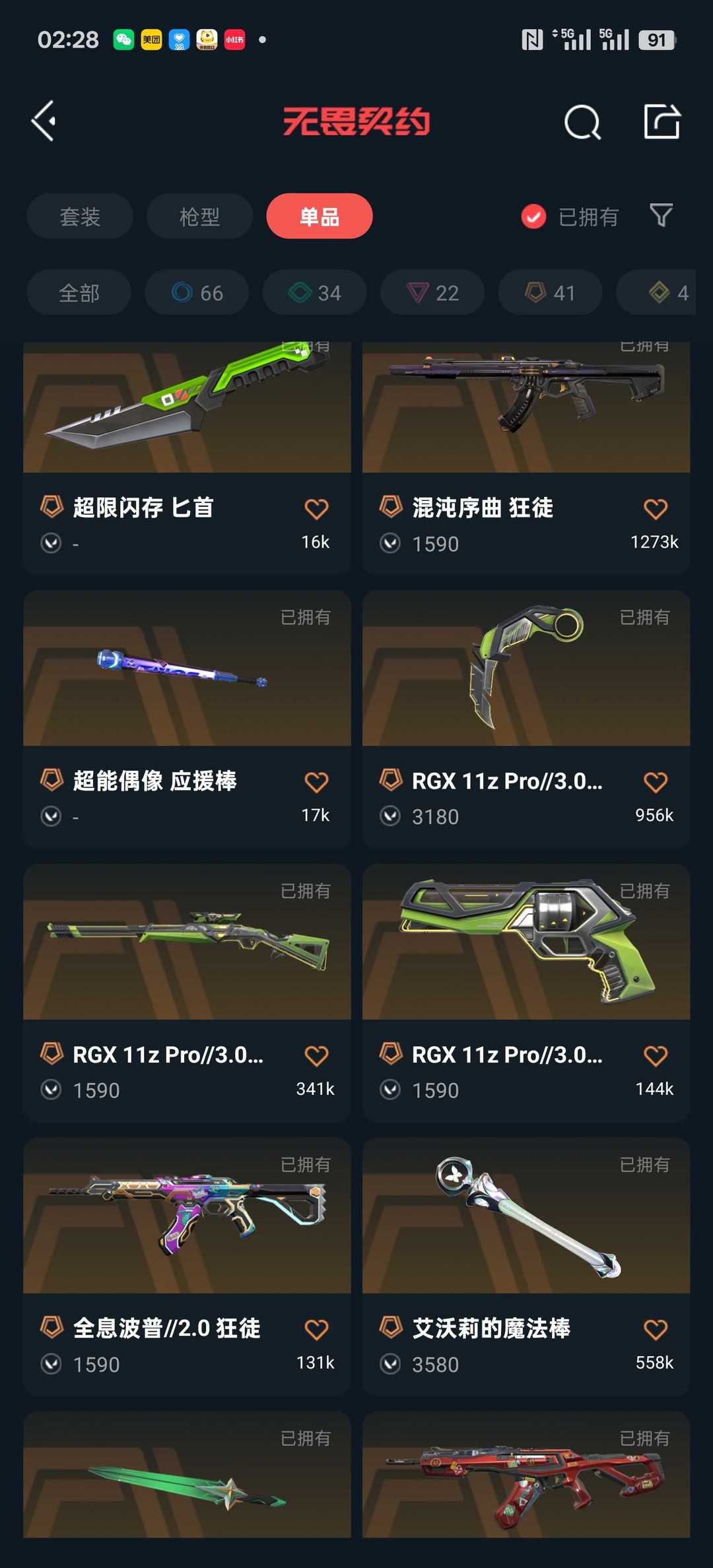Select the 全部 rarity chip

tap(79, 292)
